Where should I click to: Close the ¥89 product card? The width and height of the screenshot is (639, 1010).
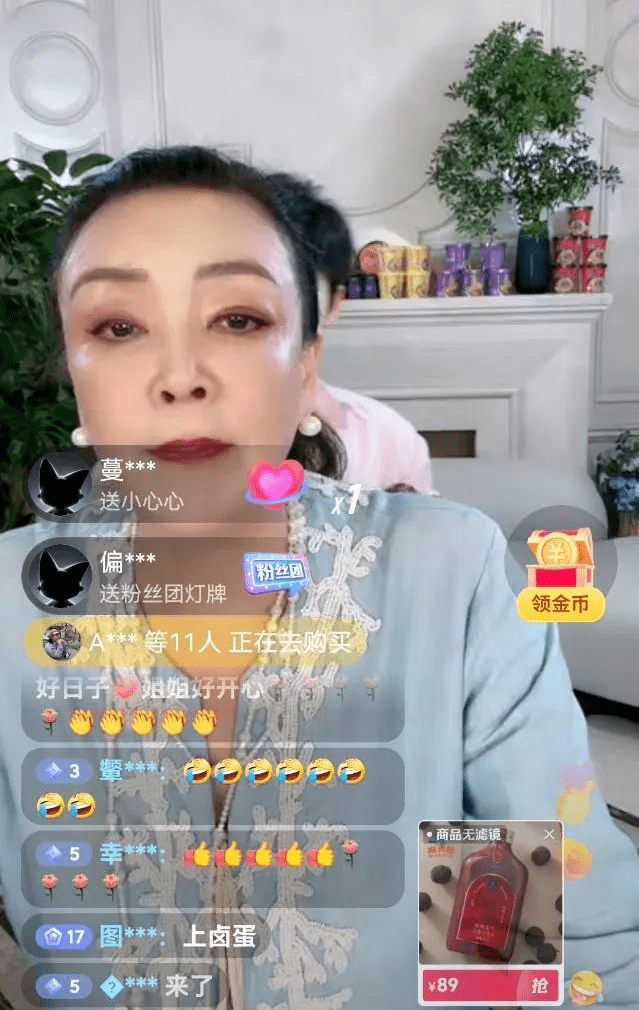(x=549, y=834)
